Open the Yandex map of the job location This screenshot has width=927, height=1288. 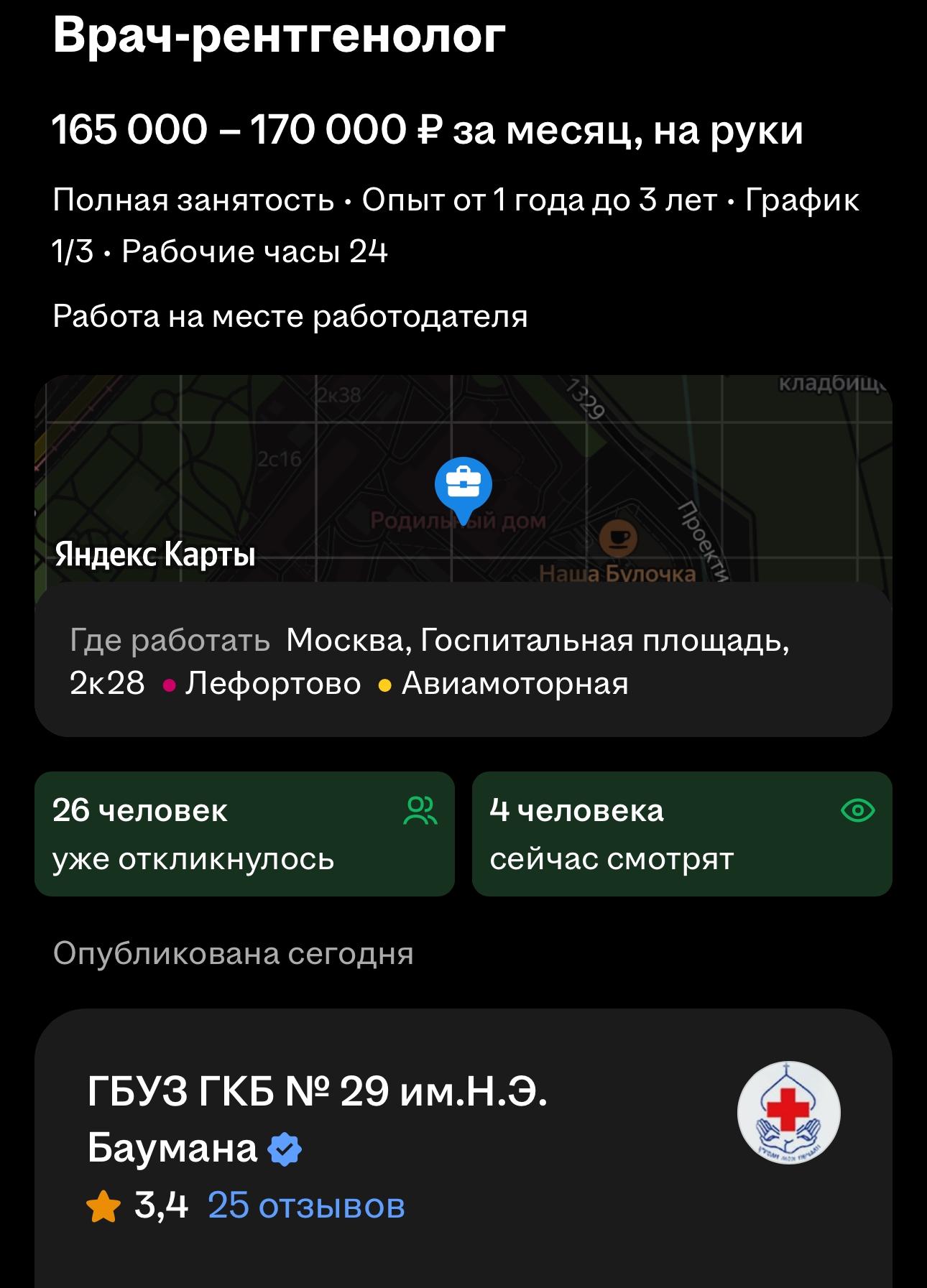click(463, 479)
